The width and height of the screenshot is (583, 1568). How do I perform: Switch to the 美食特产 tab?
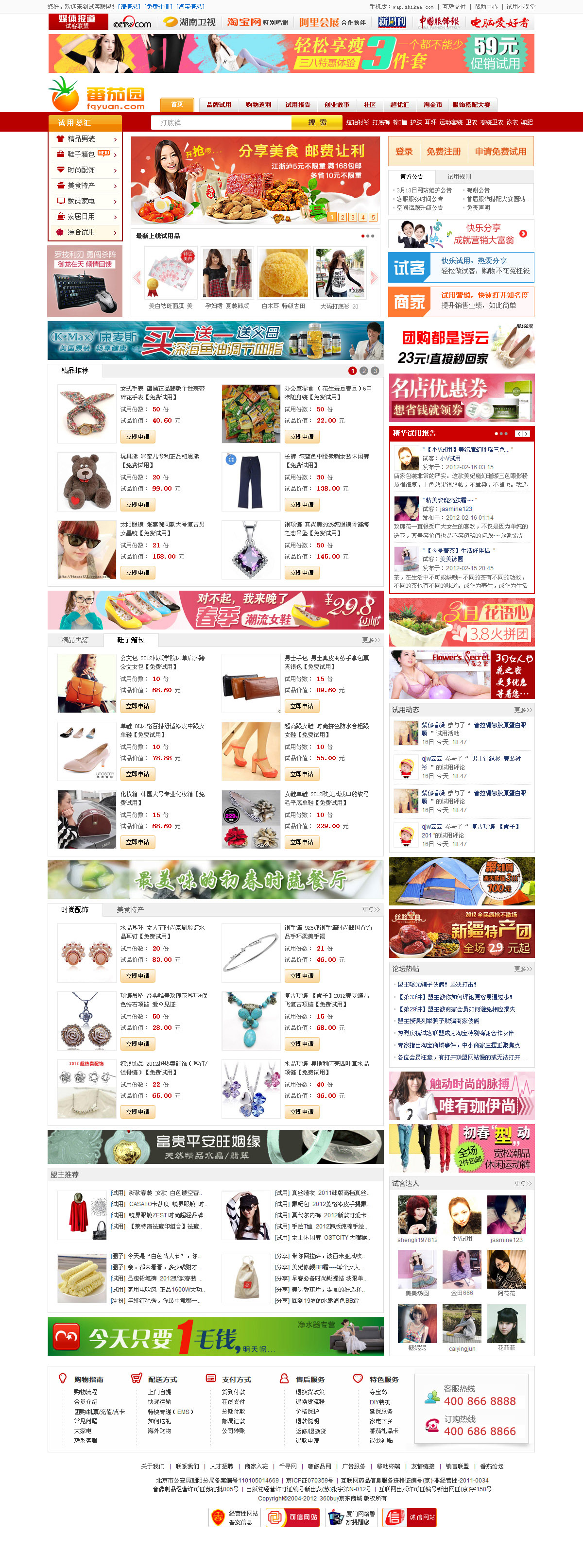130,909
